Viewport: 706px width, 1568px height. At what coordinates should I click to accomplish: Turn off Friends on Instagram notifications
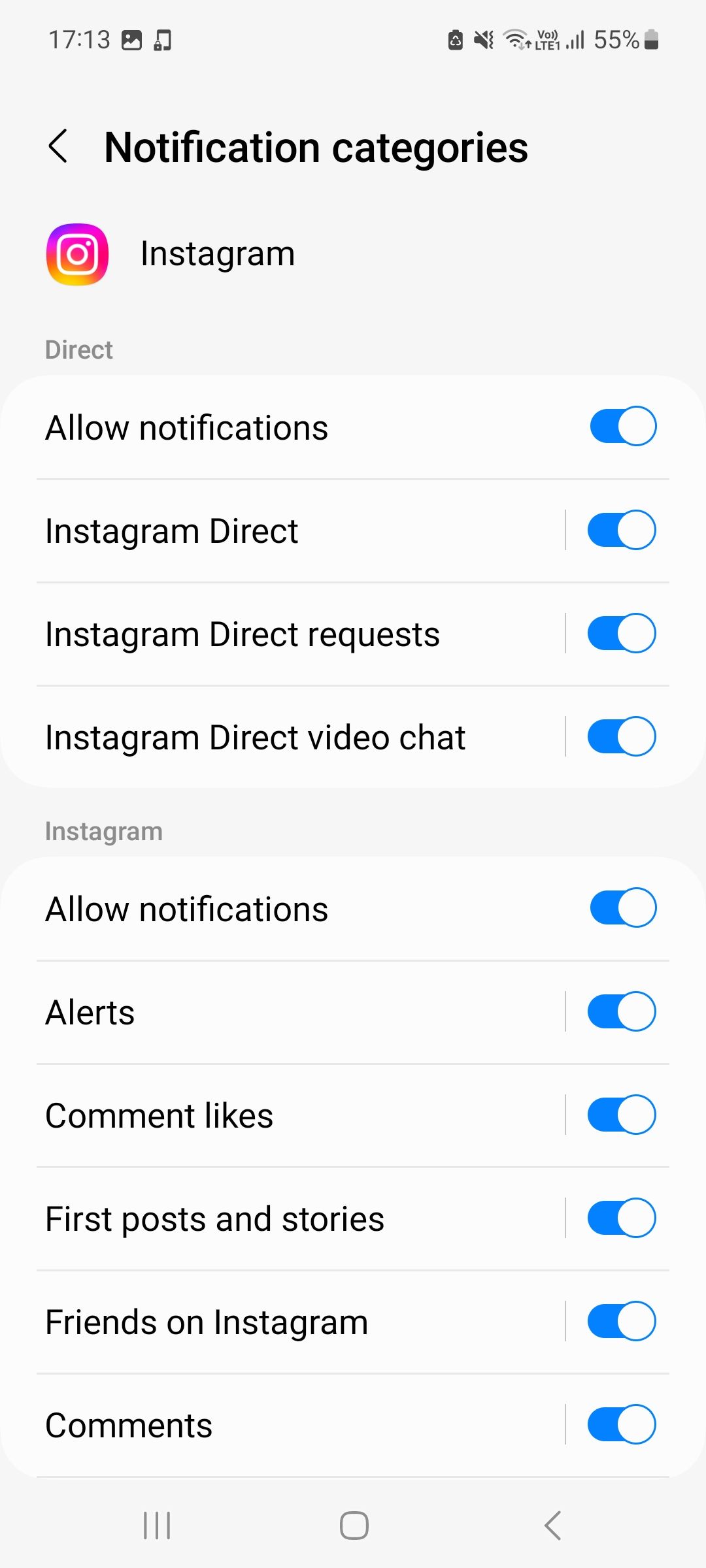tap(621, 1320)
